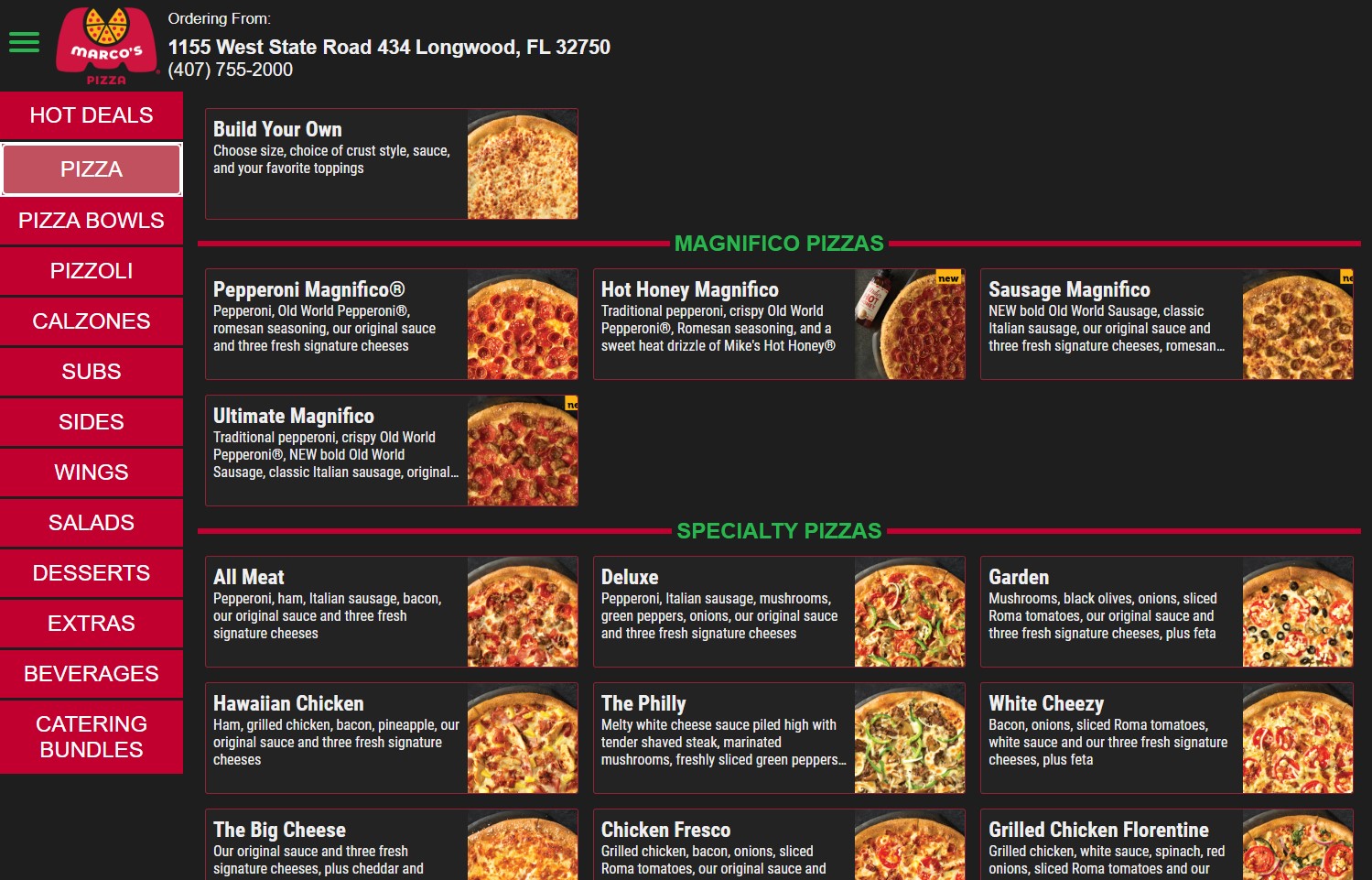Viewport: 1372px width, 880px height.
Task: View the Salads category
Action: 92,523
